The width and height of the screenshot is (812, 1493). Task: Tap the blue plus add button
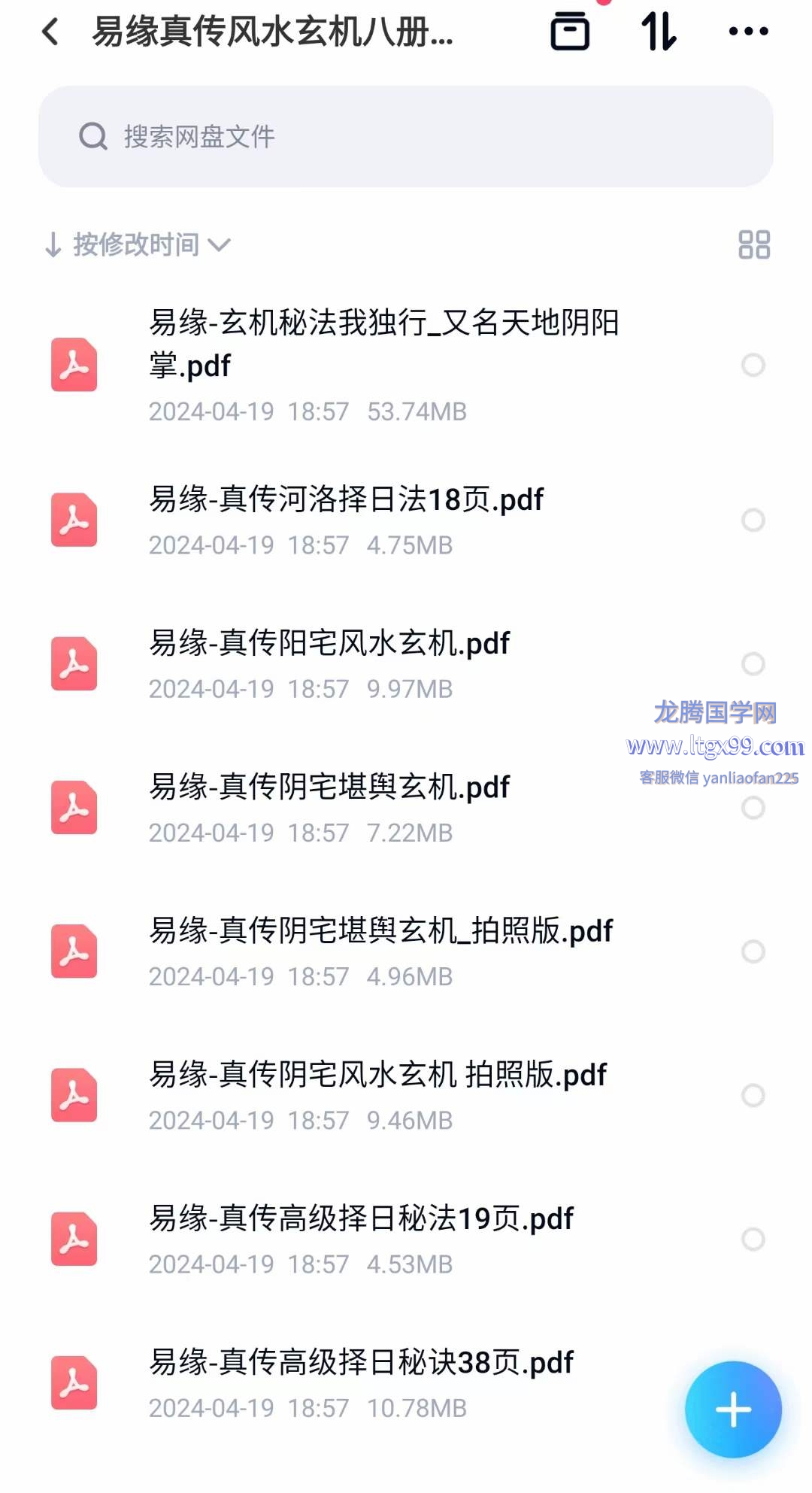[x=733, y=1410]
